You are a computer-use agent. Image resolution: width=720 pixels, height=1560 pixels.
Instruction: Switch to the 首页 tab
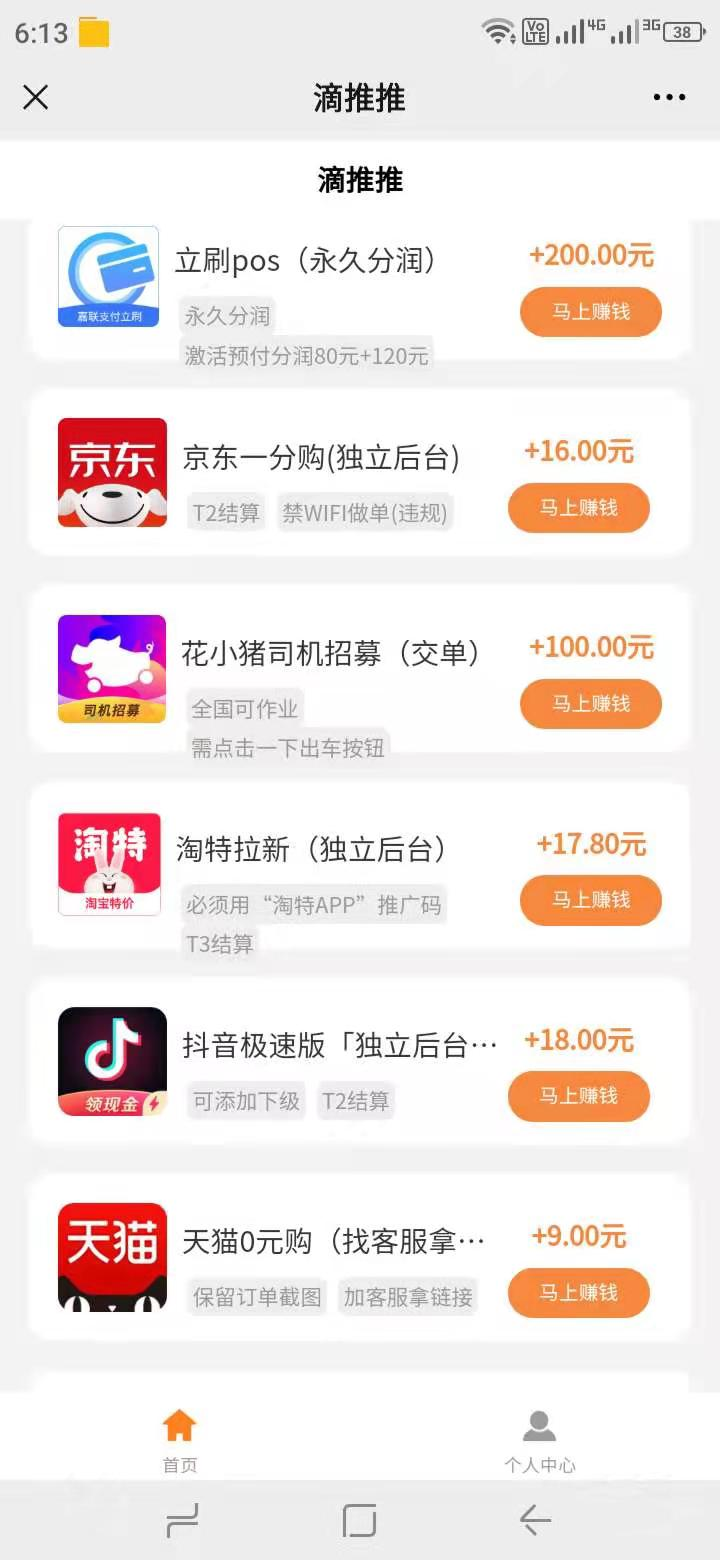pyautogui.click(x=180, y=1441)
